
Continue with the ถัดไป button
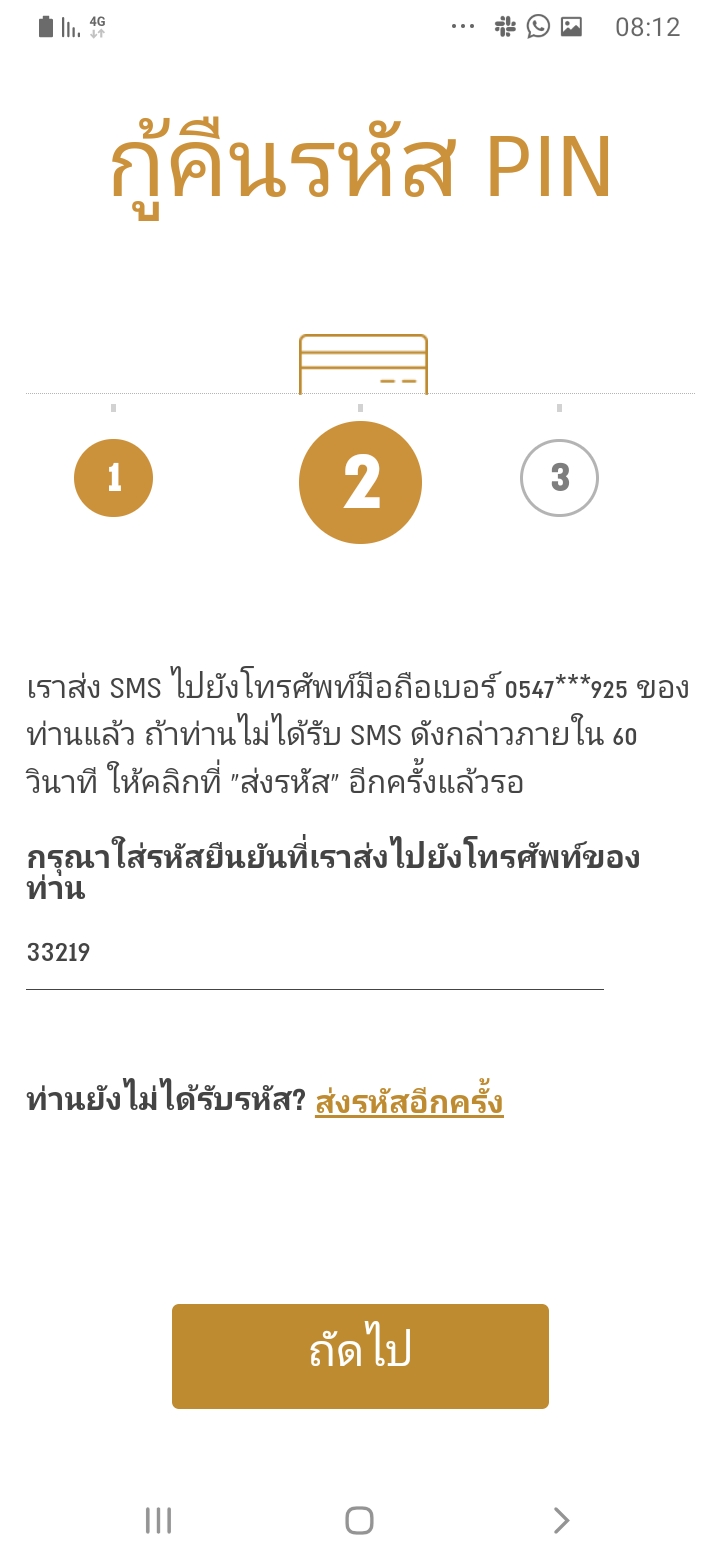coord(360,1356)
